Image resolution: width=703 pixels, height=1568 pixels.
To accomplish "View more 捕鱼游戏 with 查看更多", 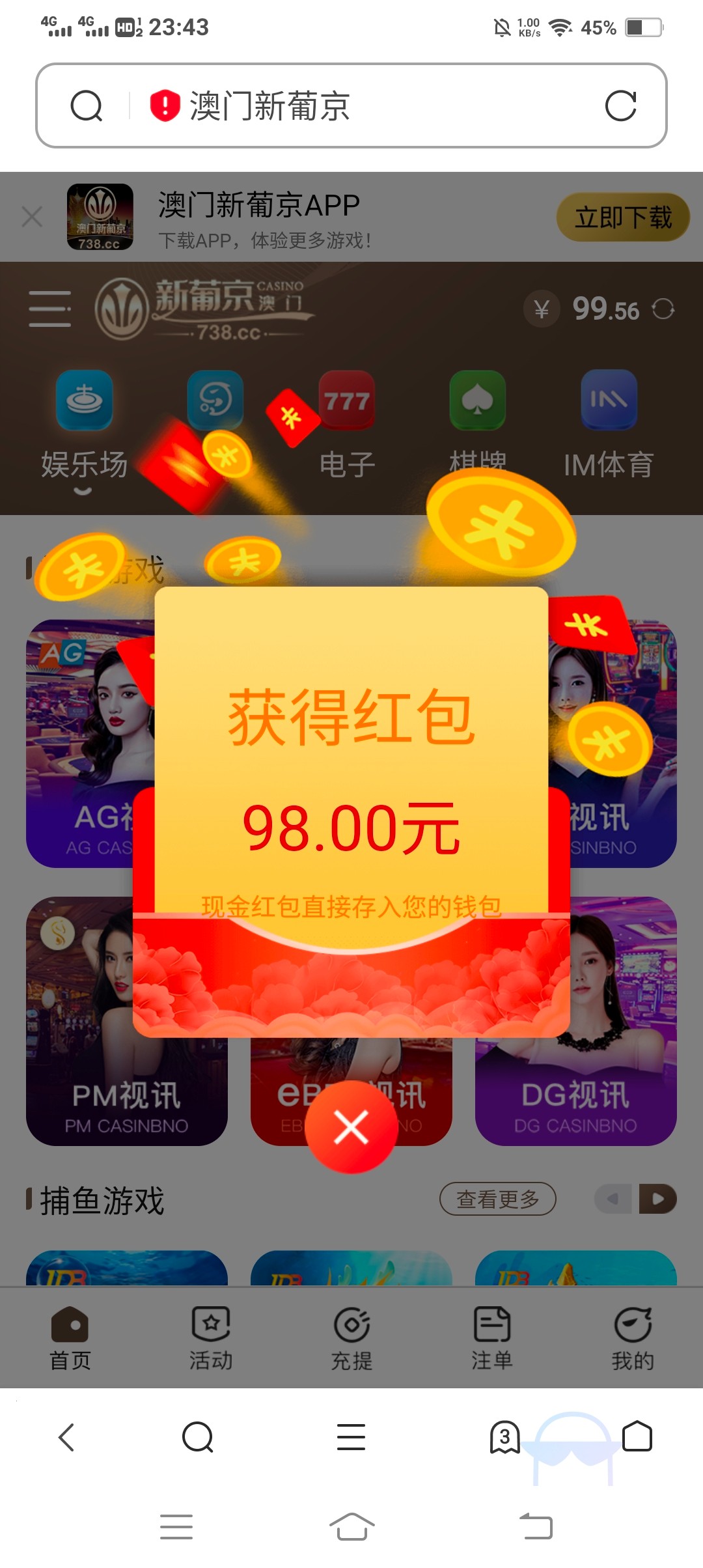I will point(497,1199).
